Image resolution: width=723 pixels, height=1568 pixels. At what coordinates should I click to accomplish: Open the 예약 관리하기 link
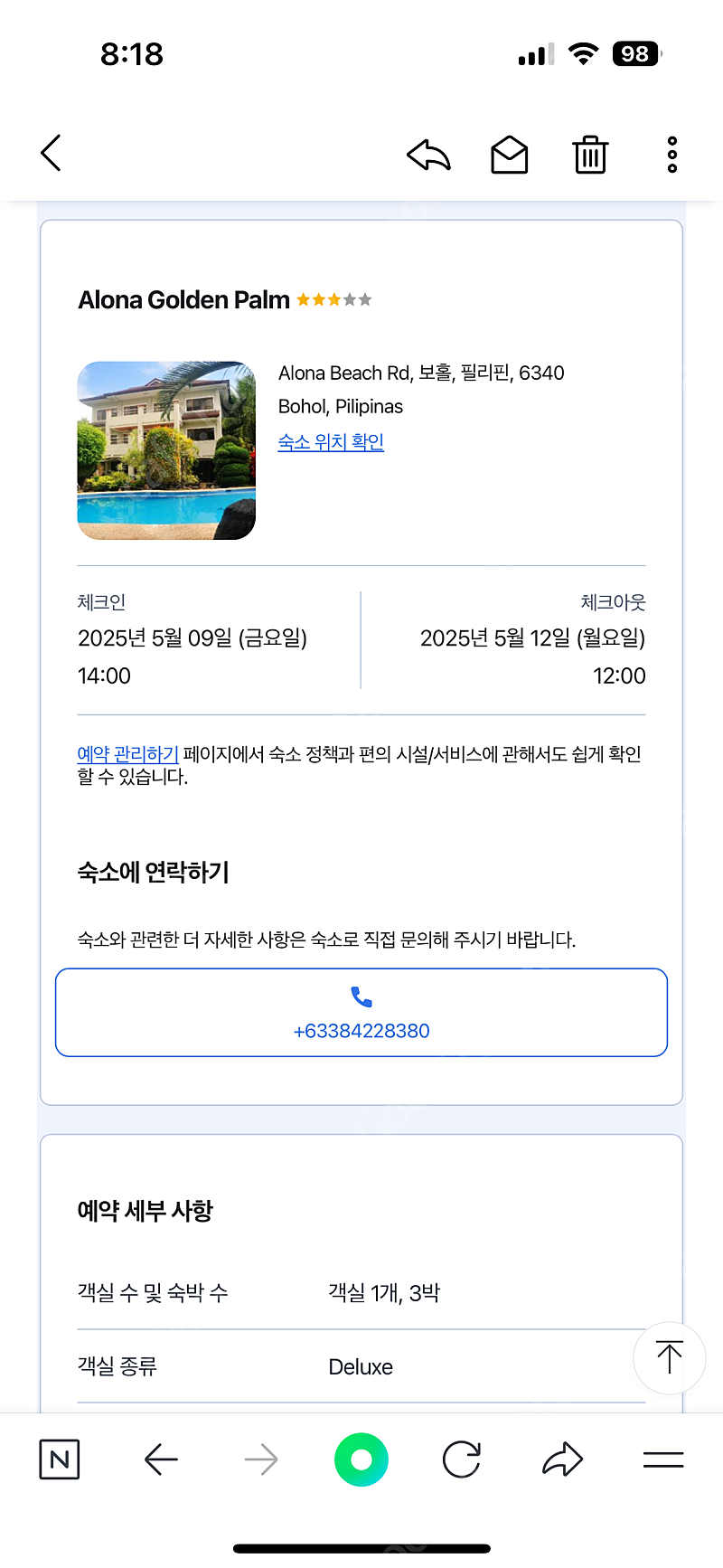(127, 754)
